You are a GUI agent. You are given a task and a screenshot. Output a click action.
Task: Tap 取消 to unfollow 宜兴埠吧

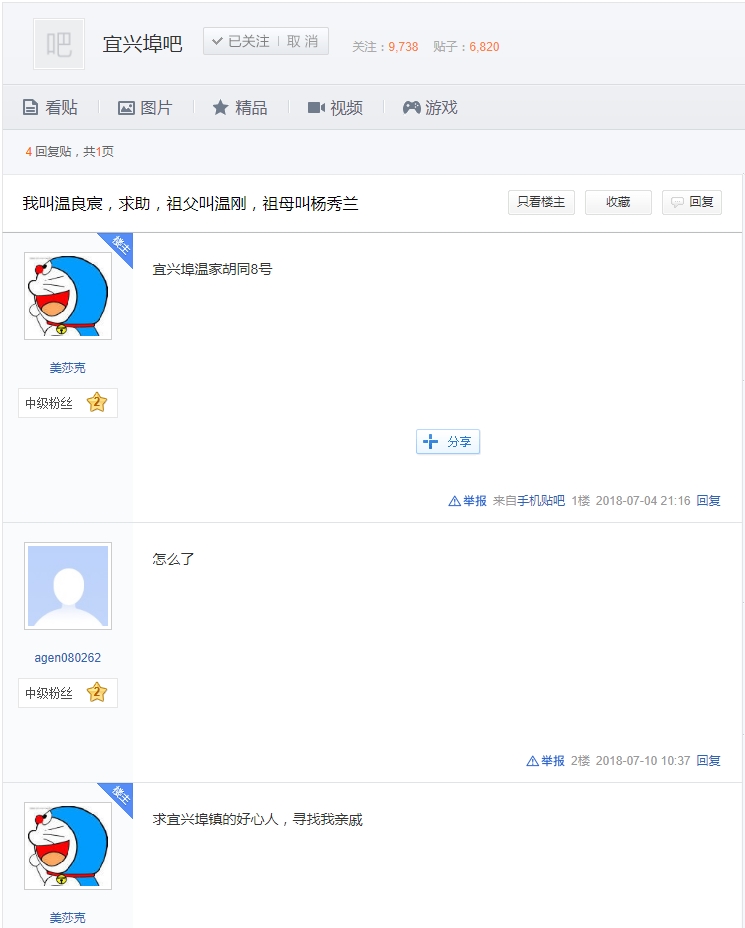tap(302, 41)
